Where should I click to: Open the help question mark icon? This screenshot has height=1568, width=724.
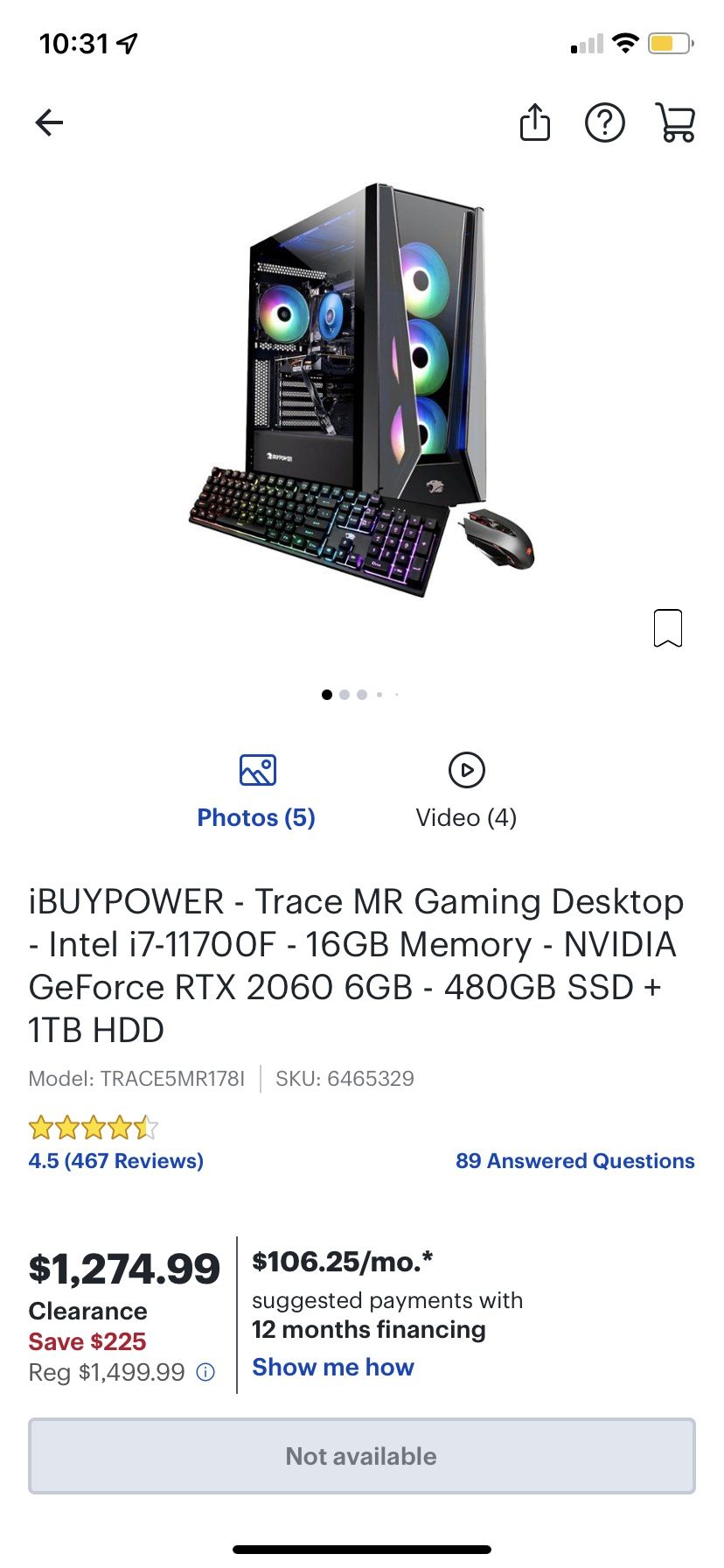tap(604, 122)
